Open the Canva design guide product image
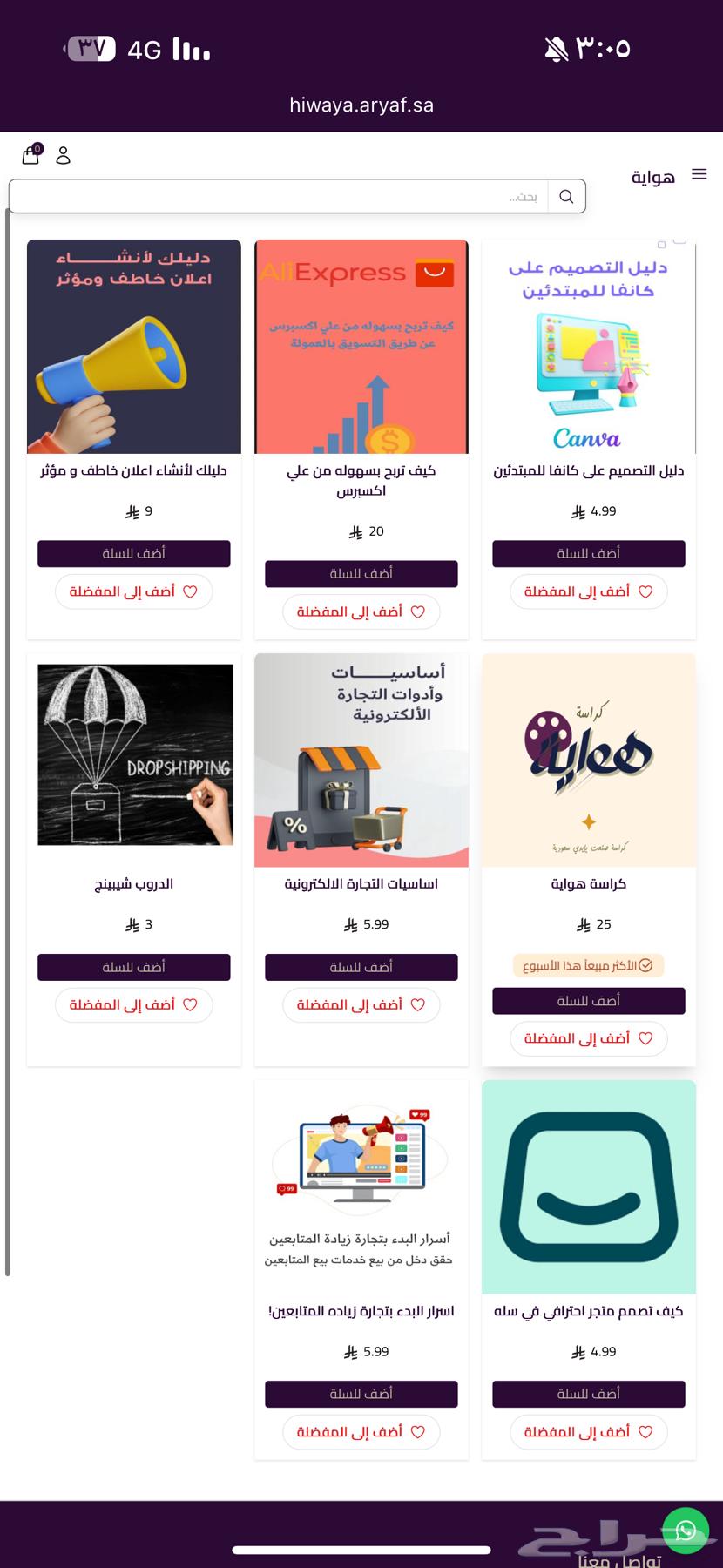723x1568 pixels. tap(588, 346)
